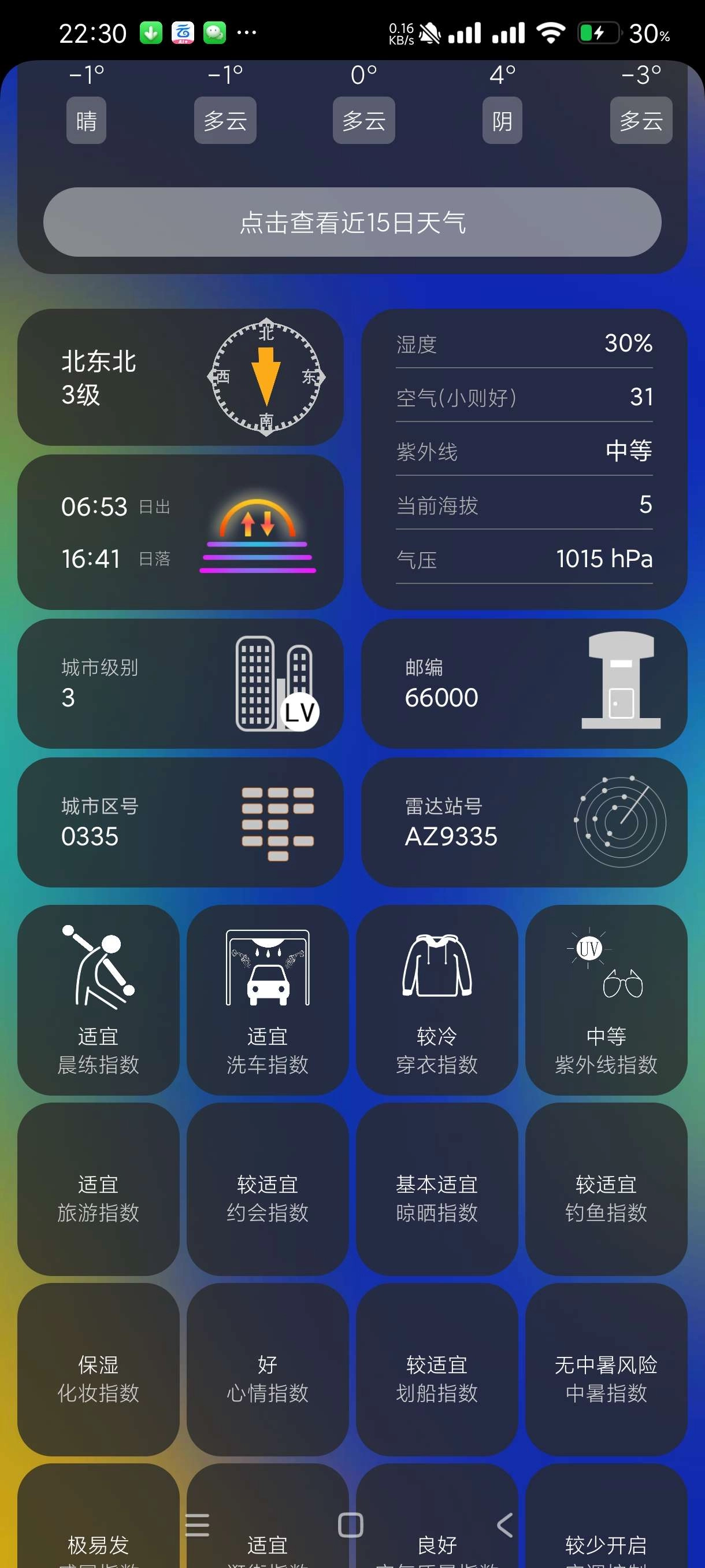Image resolution: width=705 pixels, height=1568 pixels.
Task: Select the 紫外线指数 card
Action: [x=606, y=1000]
